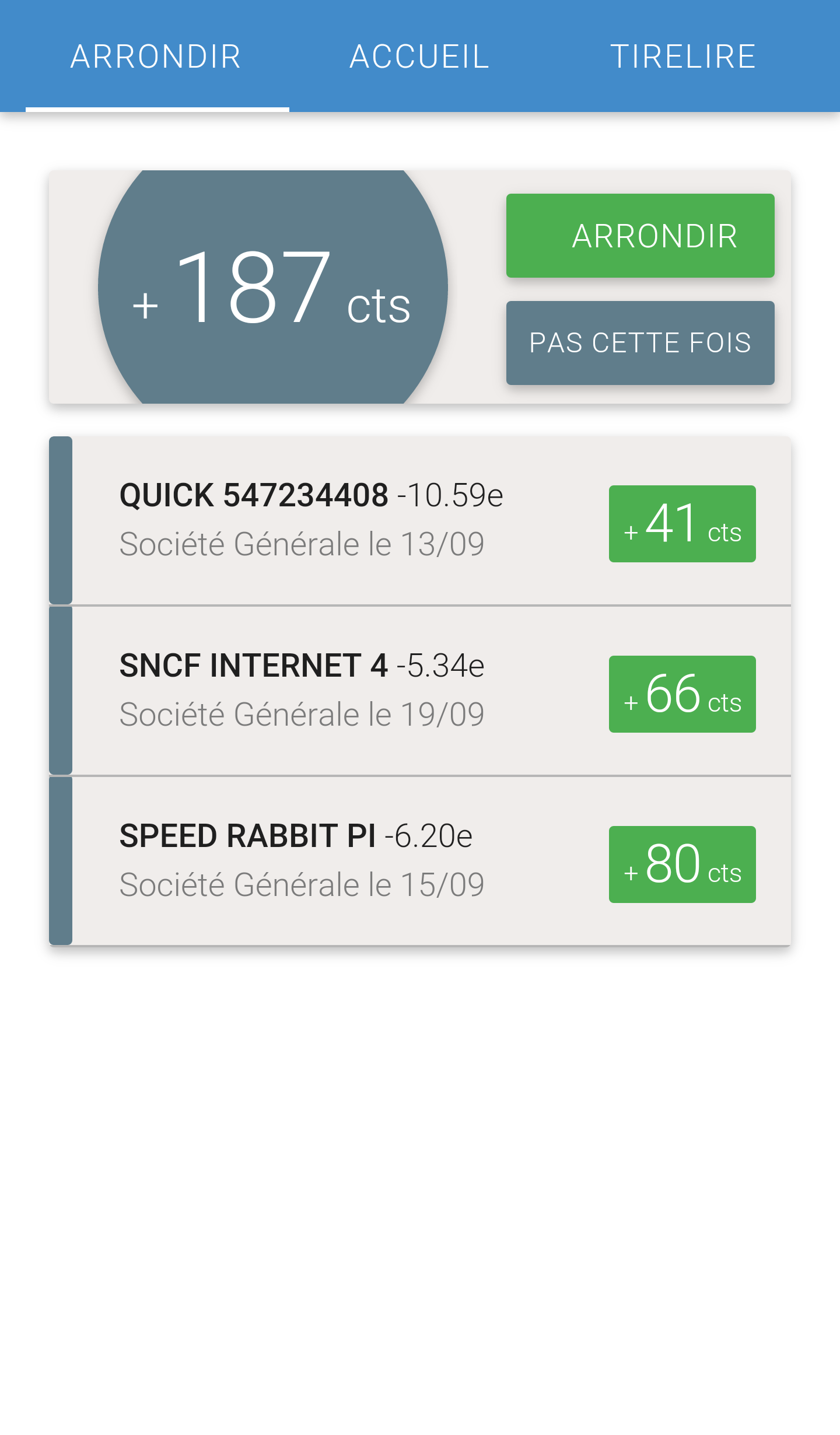Open the SNCF INTERNET 4 transaction row
Viewport: 840px width, 1435px height.
pos(420,691)
